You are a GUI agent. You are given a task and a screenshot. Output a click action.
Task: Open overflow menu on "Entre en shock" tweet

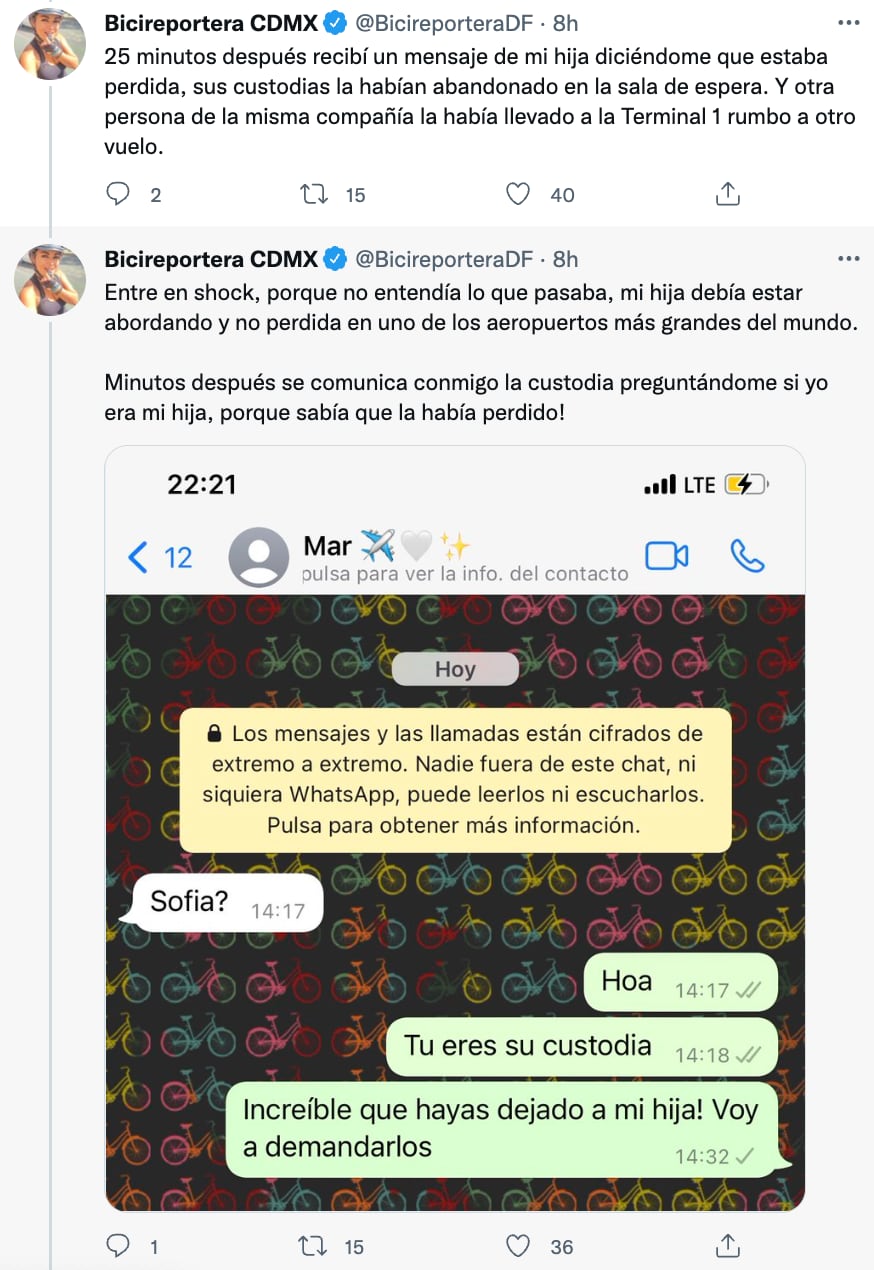coord(848,259)
